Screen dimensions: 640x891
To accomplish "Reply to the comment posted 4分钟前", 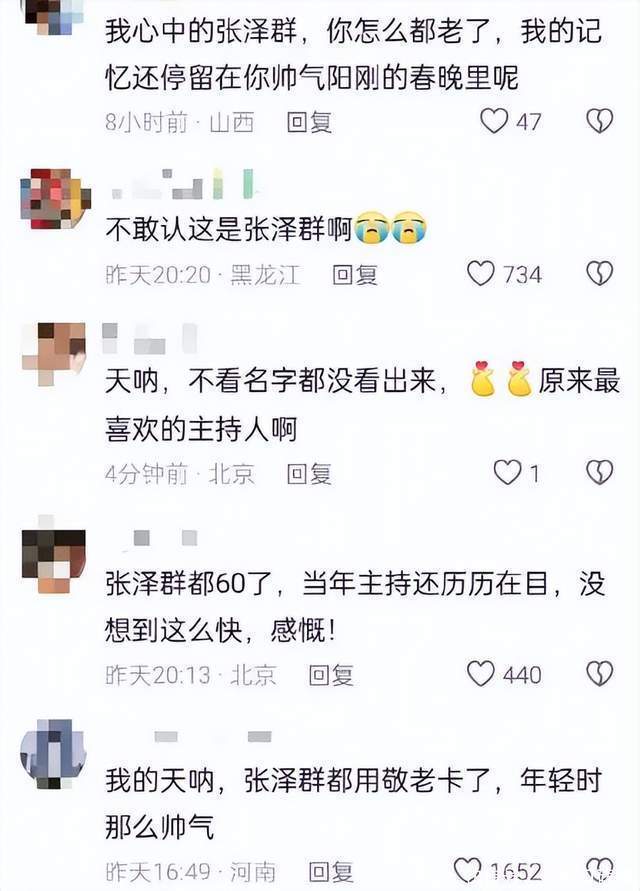I will [x=309, y=474].
